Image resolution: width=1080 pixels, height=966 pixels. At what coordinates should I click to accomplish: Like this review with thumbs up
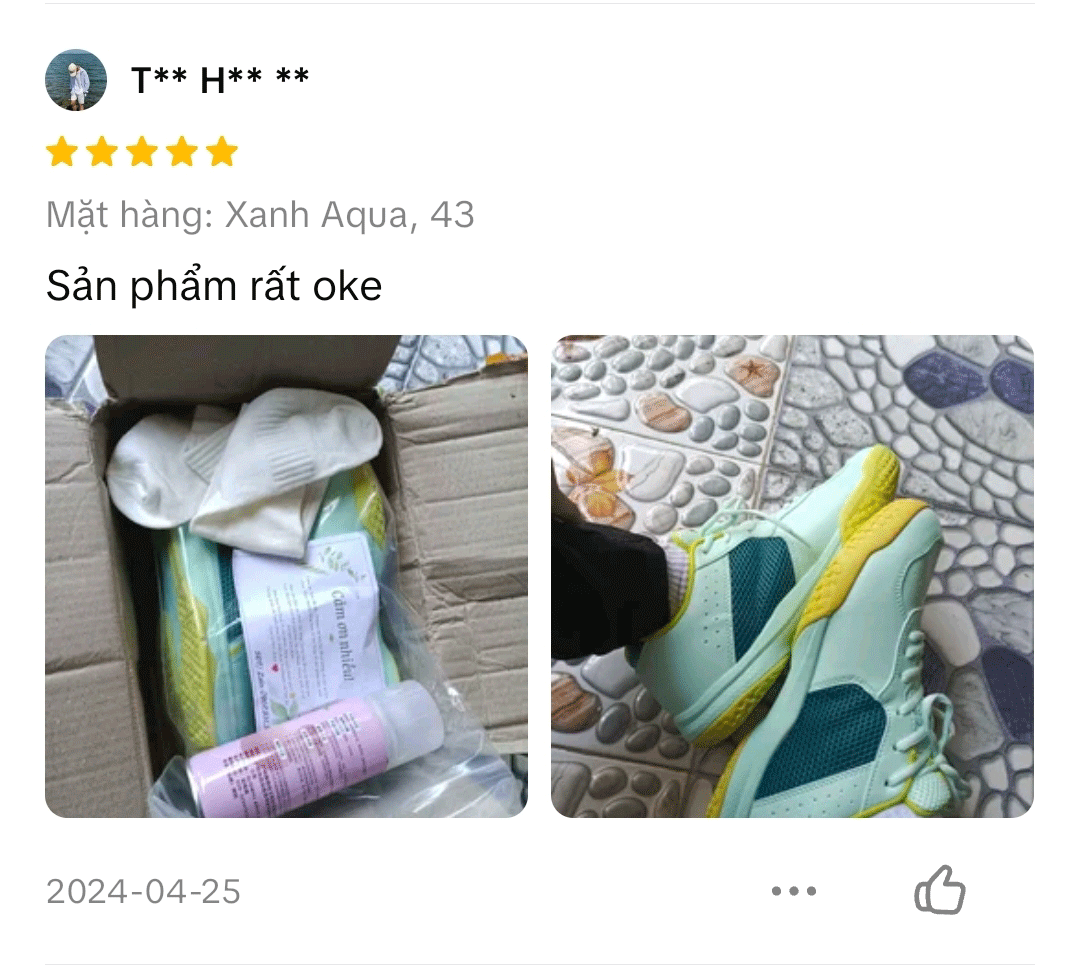coord(940,890)
